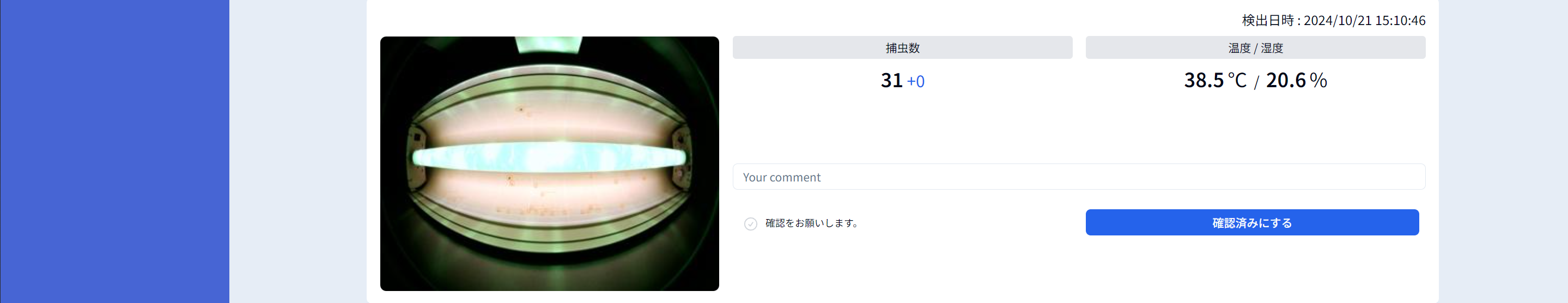Screen dimensions: 1568x303
Task: Focus the Your comment field
Action: [x=1078, y=177]
